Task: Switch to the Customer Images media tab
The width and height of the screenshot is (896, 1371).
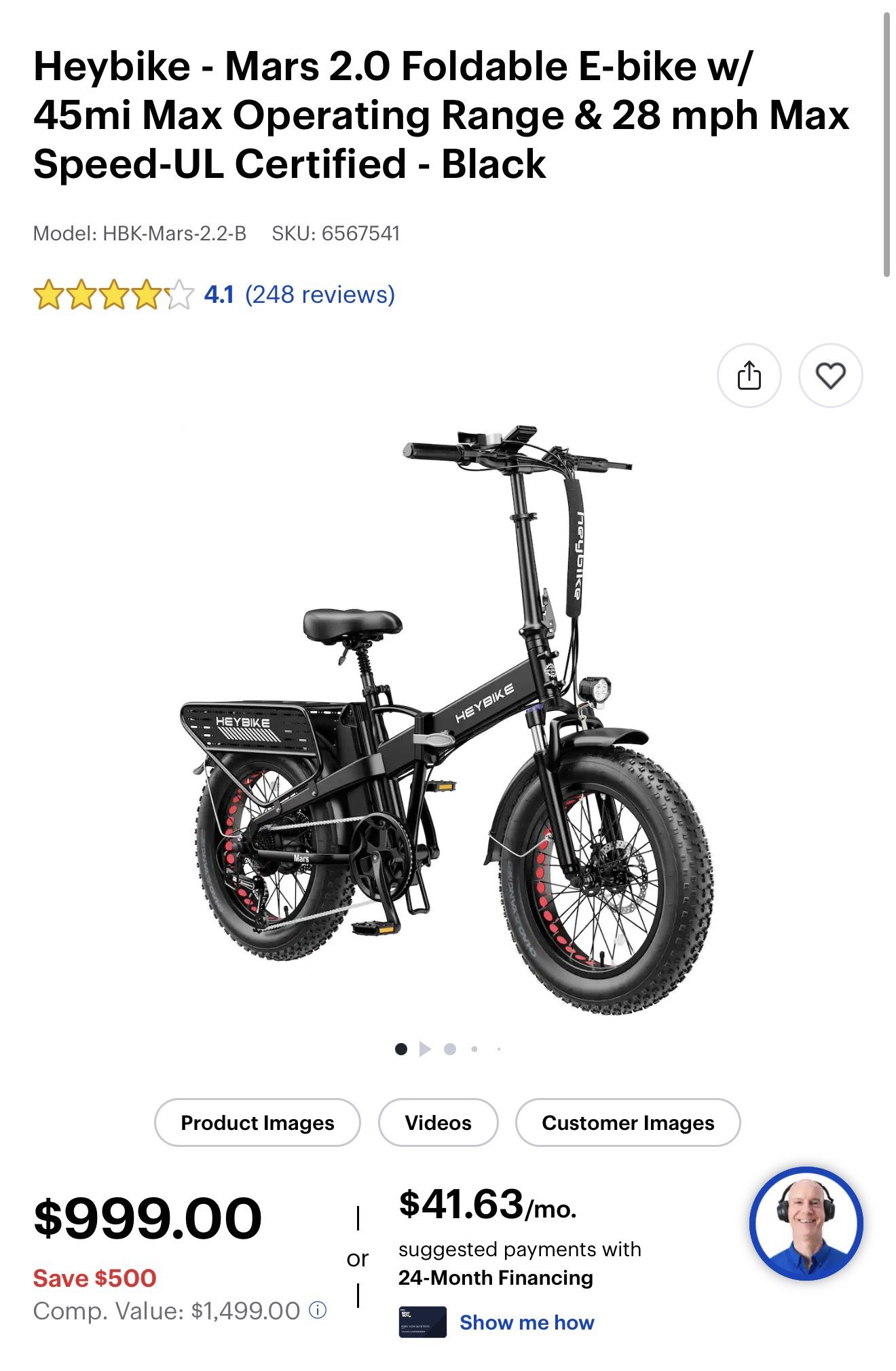Action: pos(629,1122)
